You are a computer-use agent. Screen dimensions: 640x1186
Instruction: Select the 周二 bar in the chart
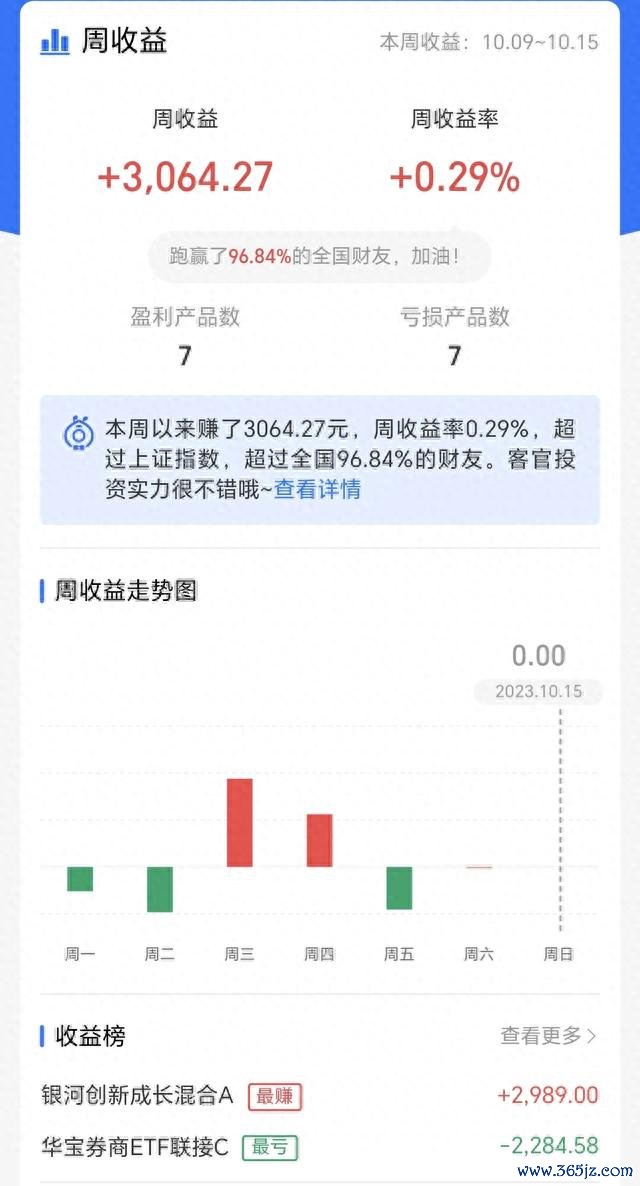160,890
